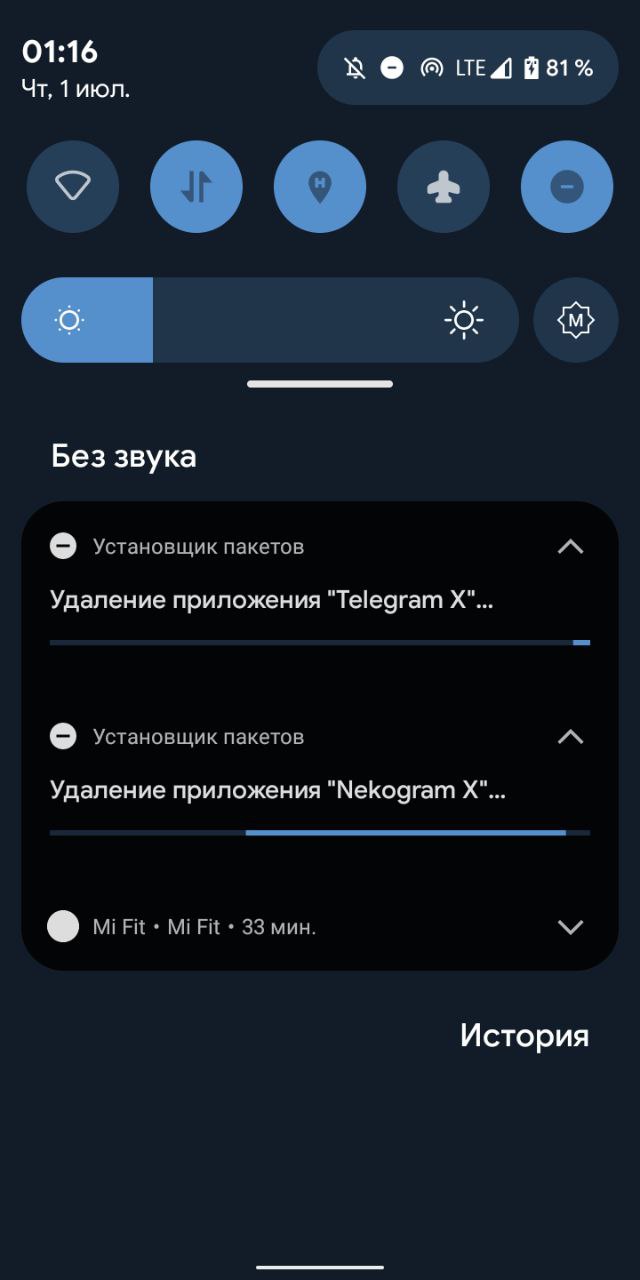Enable airplane mode tile
Screen dimensions: 640x1280
444,187
